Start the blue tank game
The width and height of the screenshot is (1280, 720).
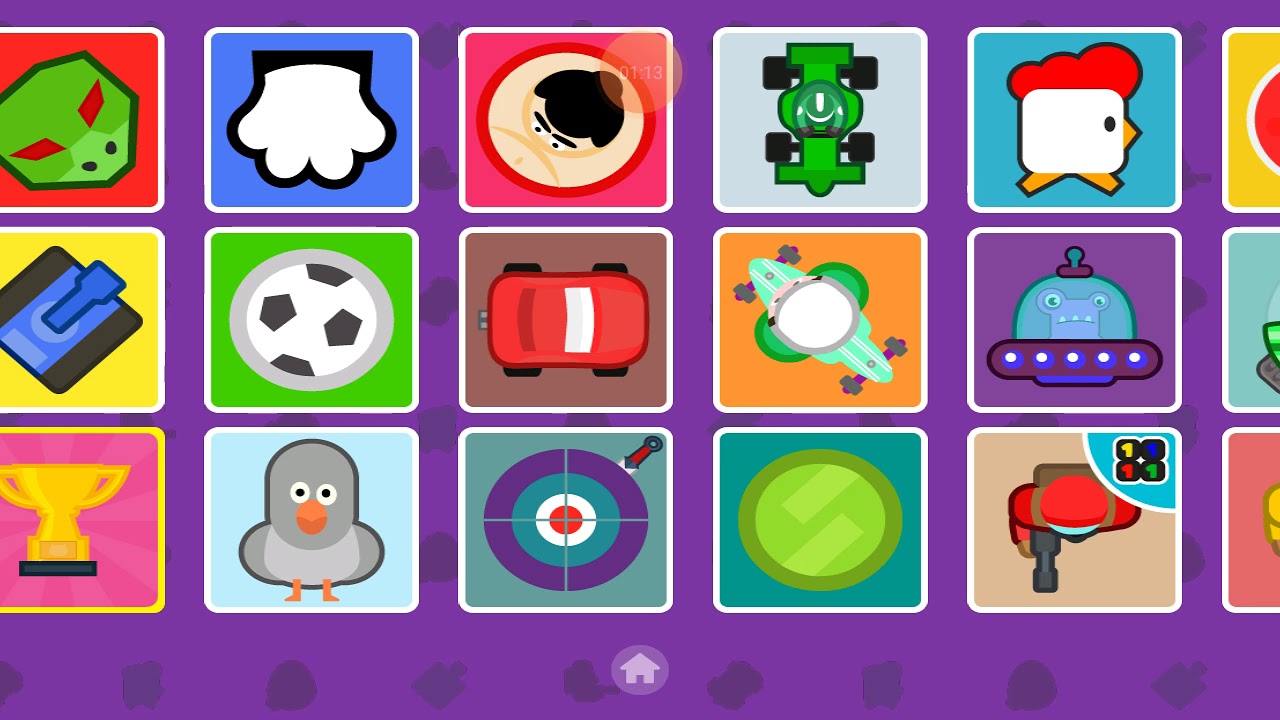(80, 320)
